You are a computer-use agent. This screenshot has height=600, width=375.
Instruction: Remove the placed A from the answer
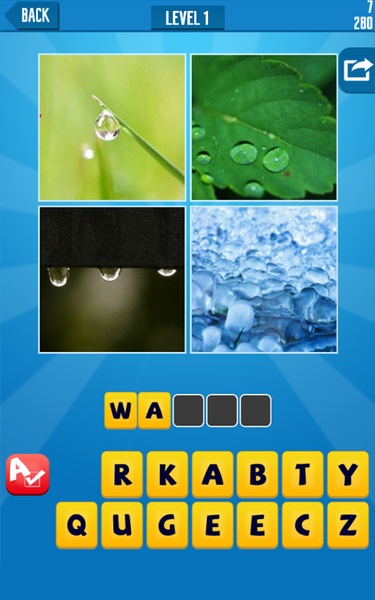point(154,410)
